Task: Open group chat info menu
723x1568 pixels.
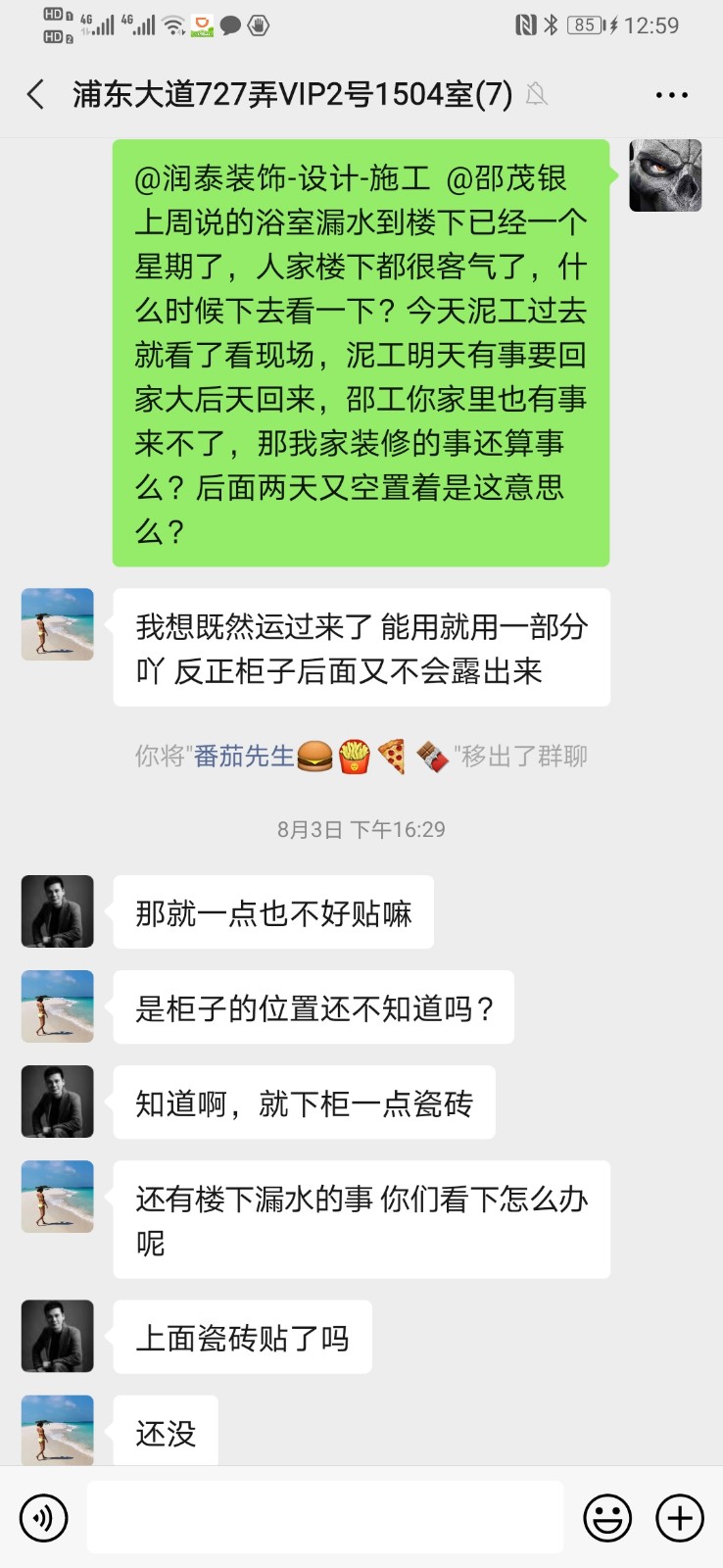Action: [x=671, y=95]
